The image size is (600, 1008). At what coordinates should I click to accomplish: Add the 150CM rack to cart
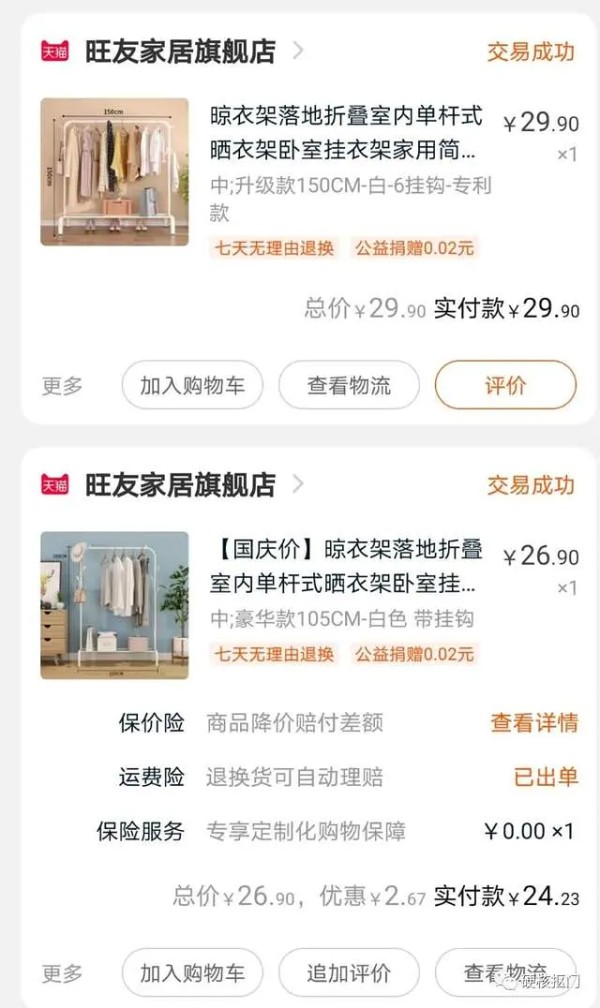[x=192, y=386]
